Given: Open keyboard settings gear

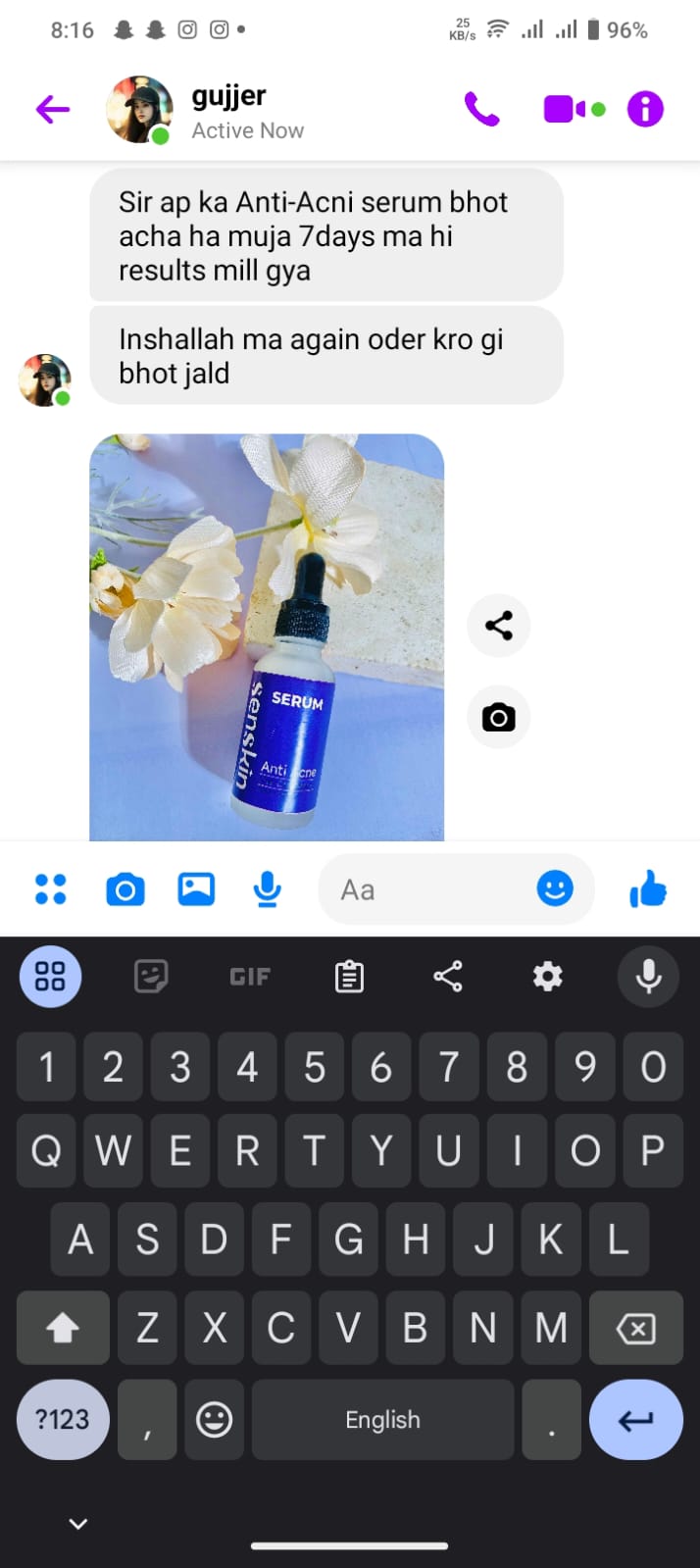Looking at the screenshot, I should coord(547,977).
